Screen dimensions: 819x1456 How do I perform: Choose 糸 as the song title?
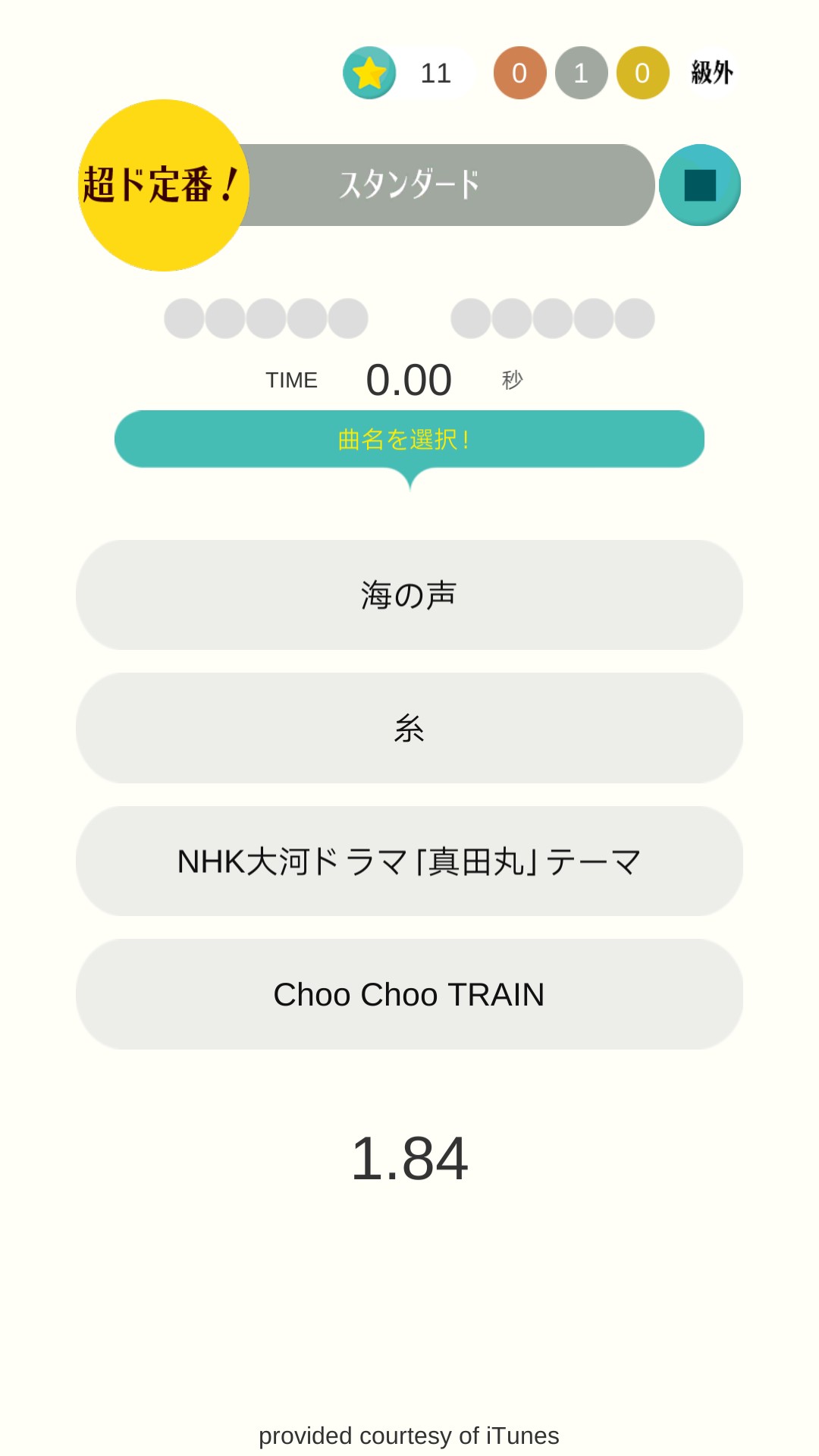point(409,728)
